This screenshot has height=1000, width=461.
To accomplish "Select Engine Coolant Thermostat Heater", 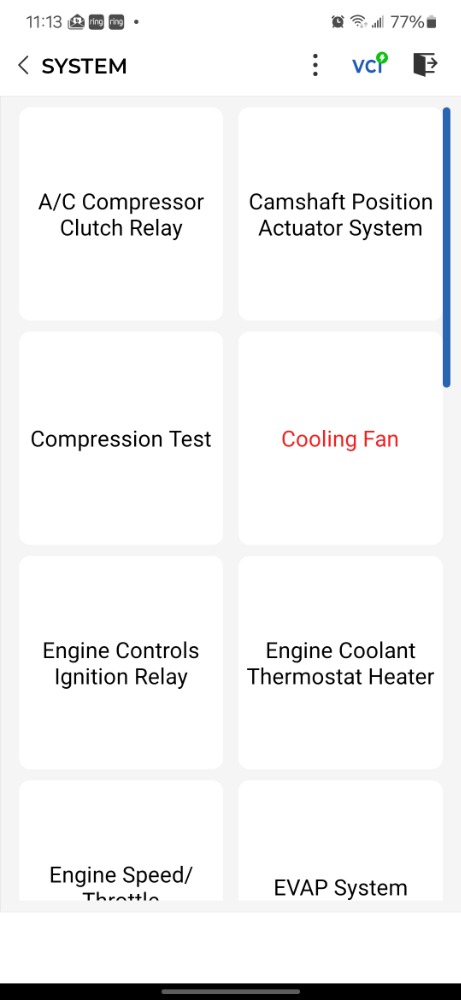I will coord(340,663).
